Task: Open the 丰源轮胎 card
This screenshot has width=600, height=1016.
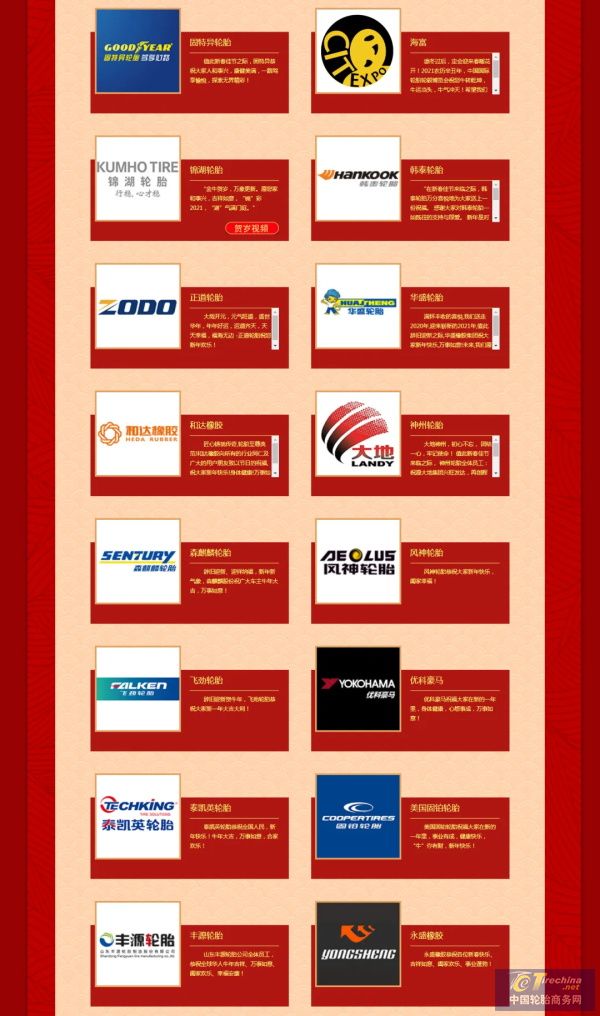Action: point(138,943)
